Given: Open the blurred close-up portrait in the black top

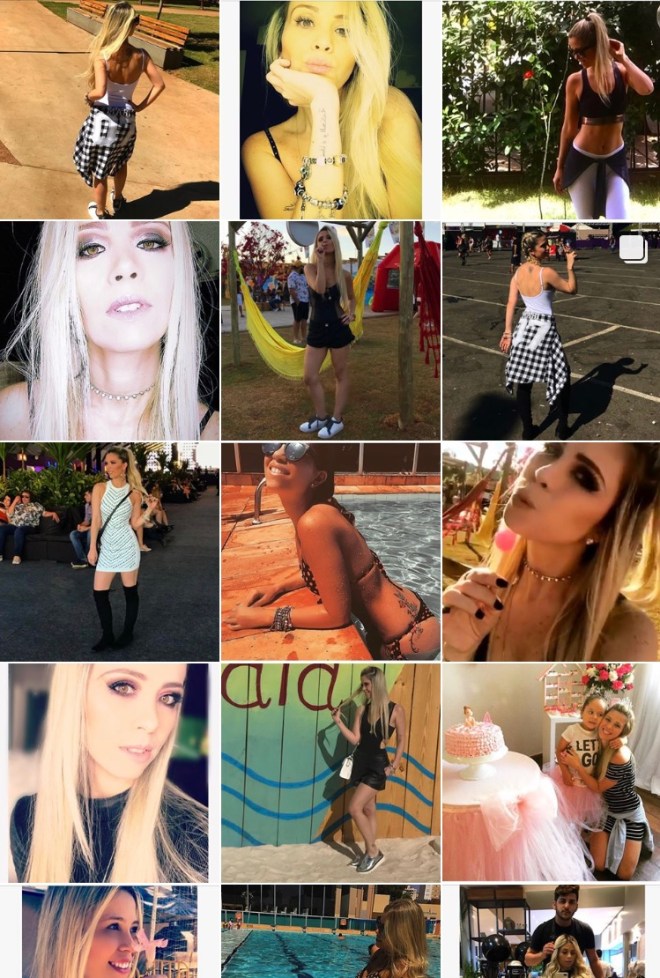Looking at the screenshot, I should coord(109,772).
